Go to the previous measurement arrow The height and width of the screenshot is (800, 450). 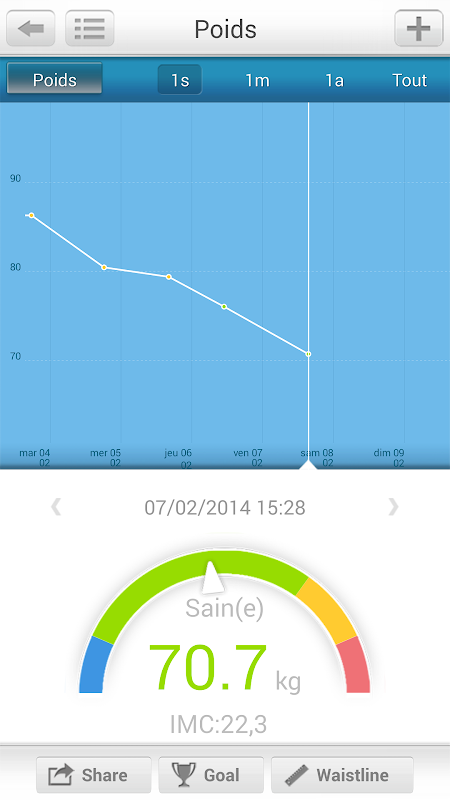pos(56,507)
